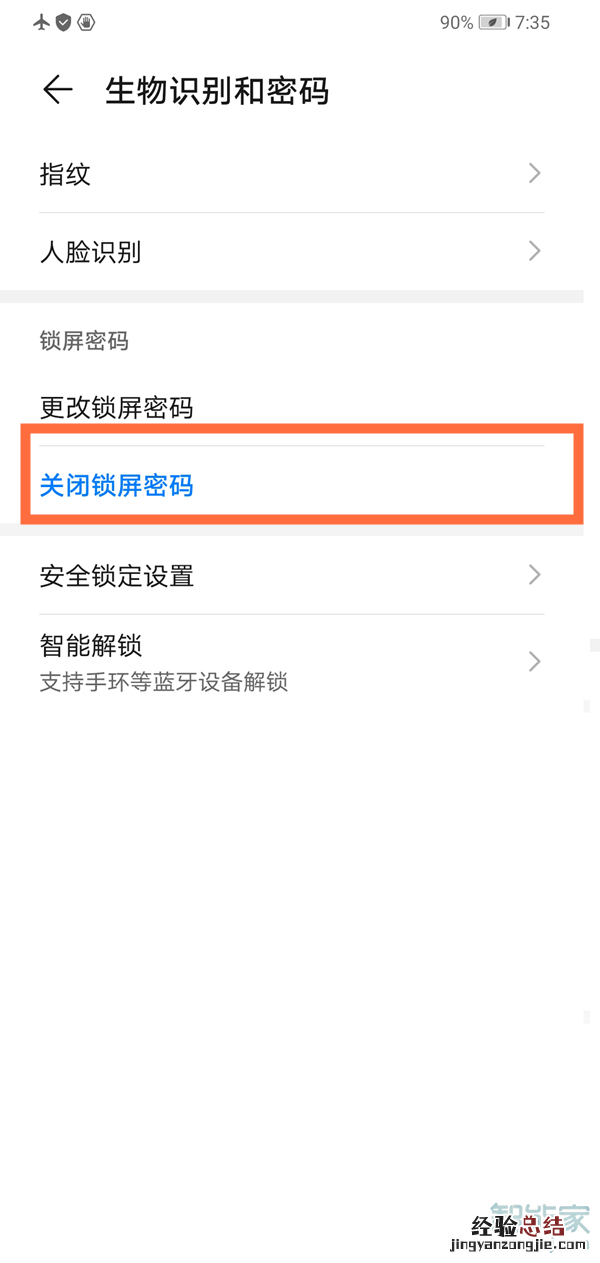
Task: Open 智能解锁 options
Action: click(290, 661)
